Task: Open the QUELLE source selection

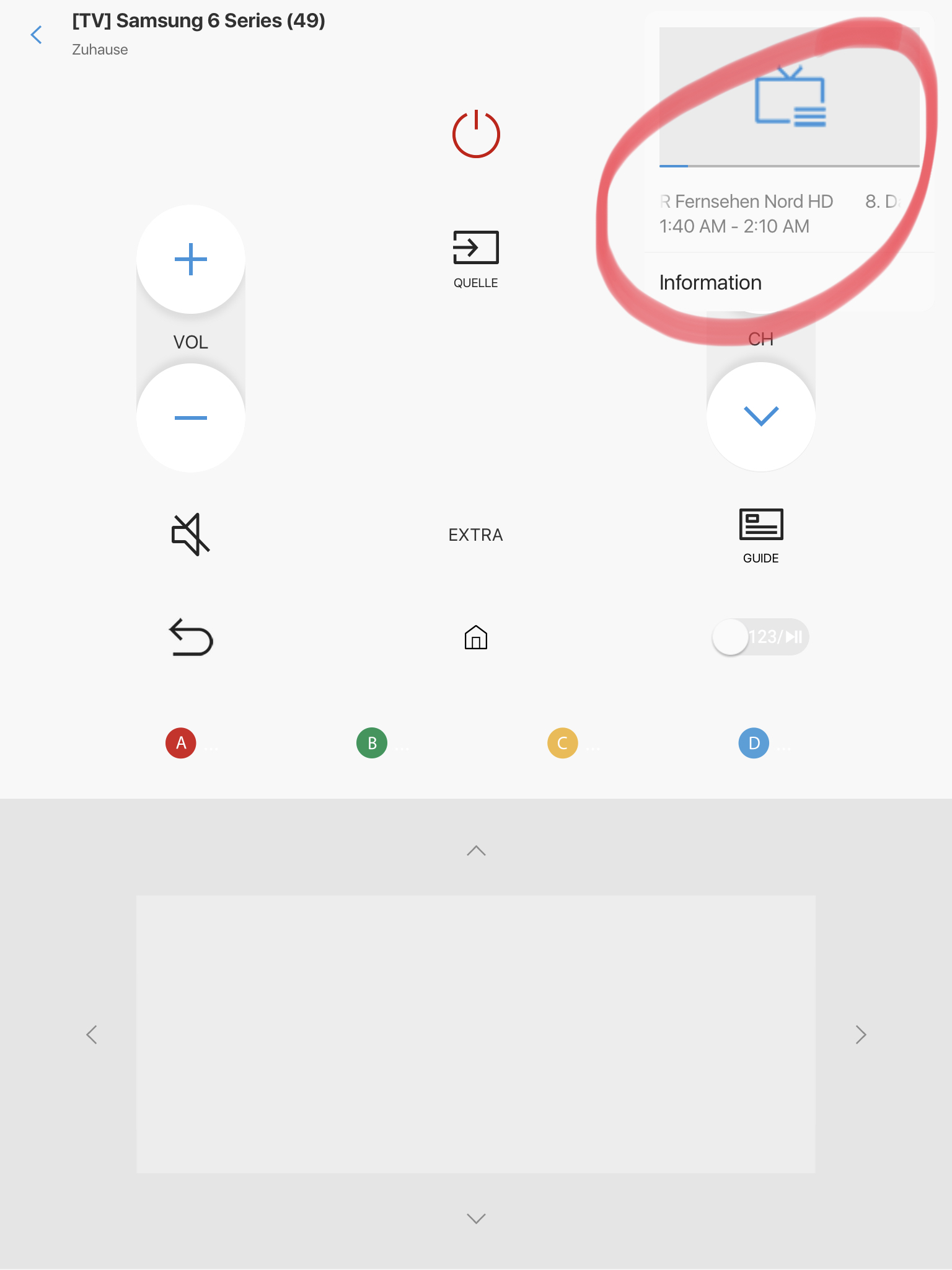Action: (476, 258)
